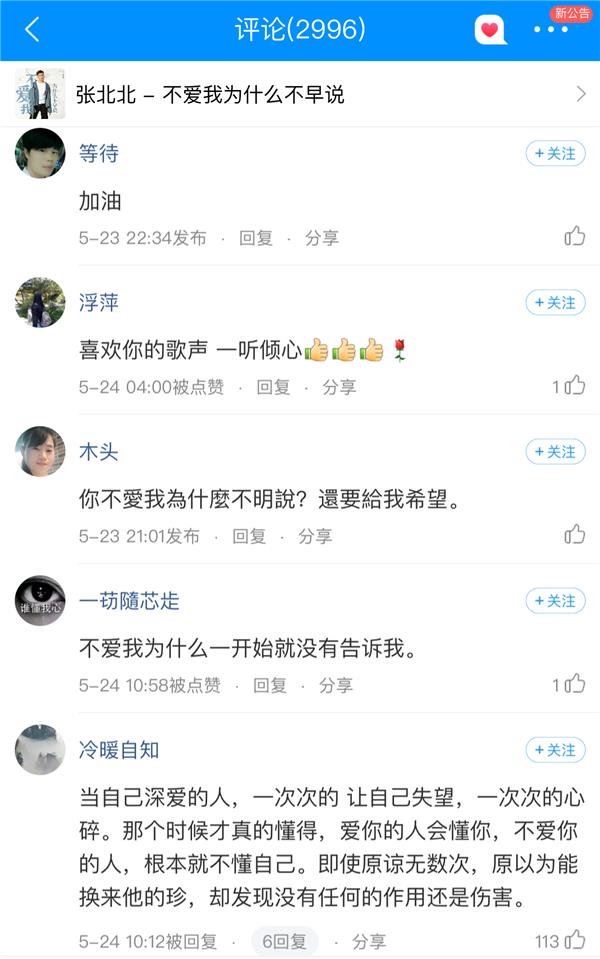The image size is (600, 959).
Task: View the 6回复 replies to 冷暖自知
Action: (x=284, y=941)
